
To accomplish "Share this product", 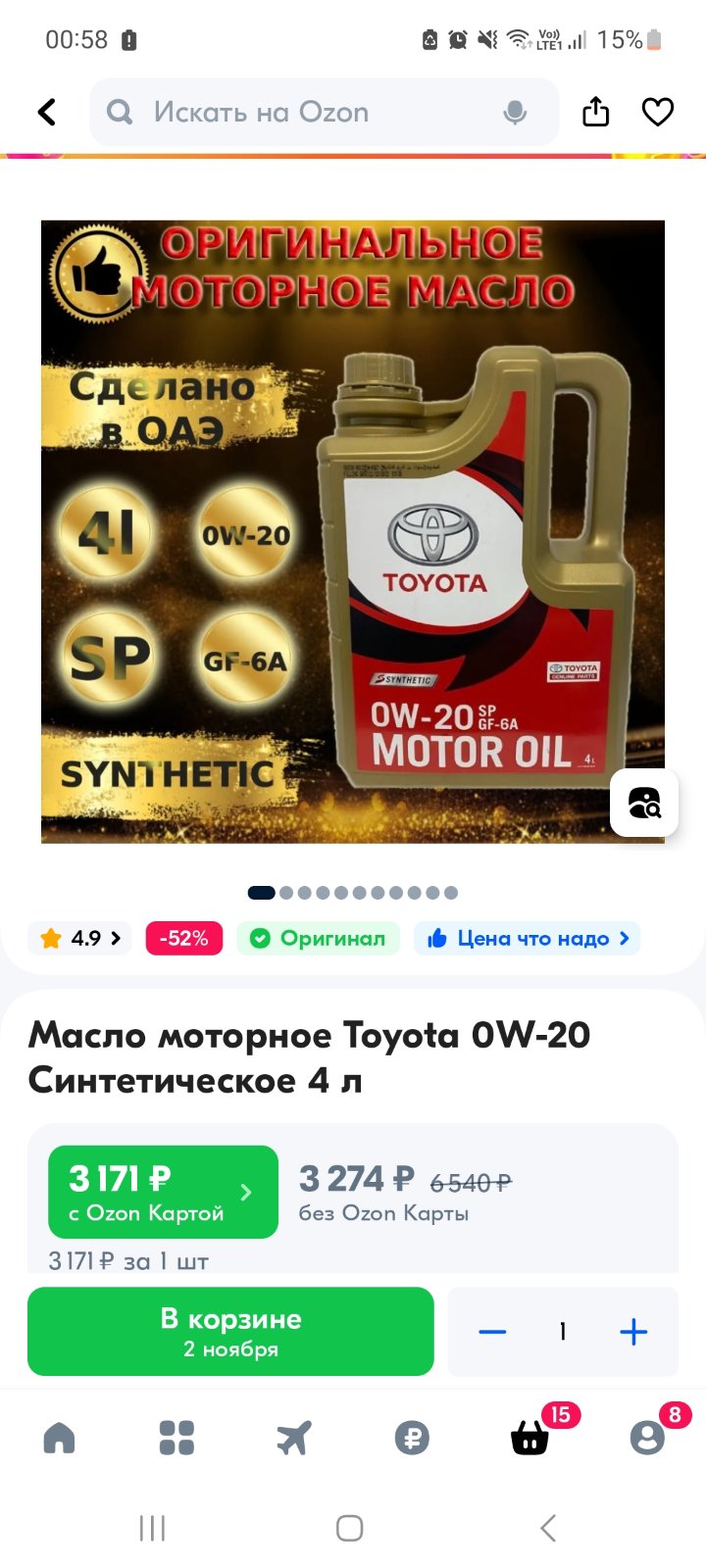I will [596, 112].
